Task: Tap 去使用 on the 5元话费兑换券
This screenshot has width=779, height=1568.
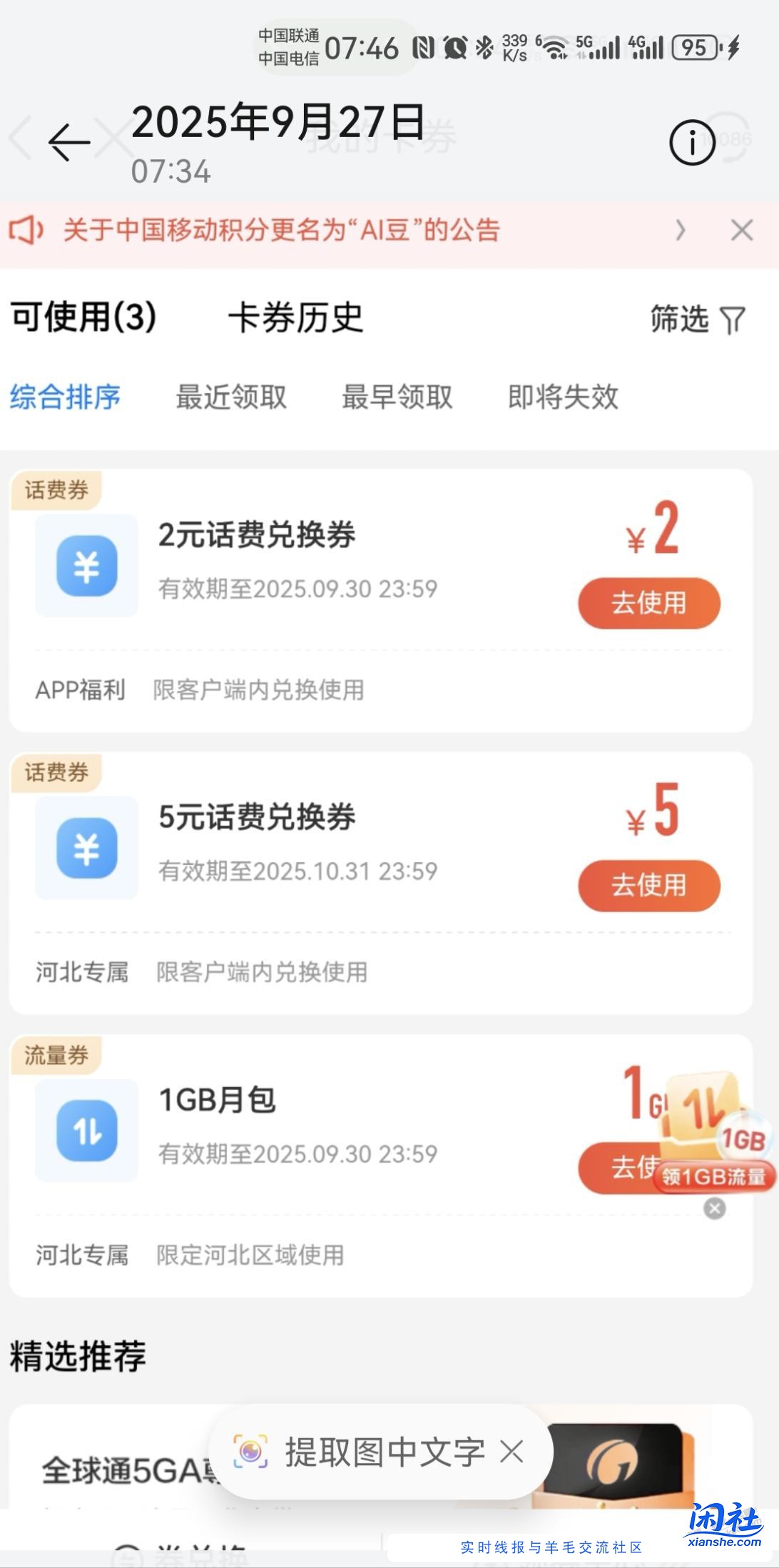Action: coord(648,885)
